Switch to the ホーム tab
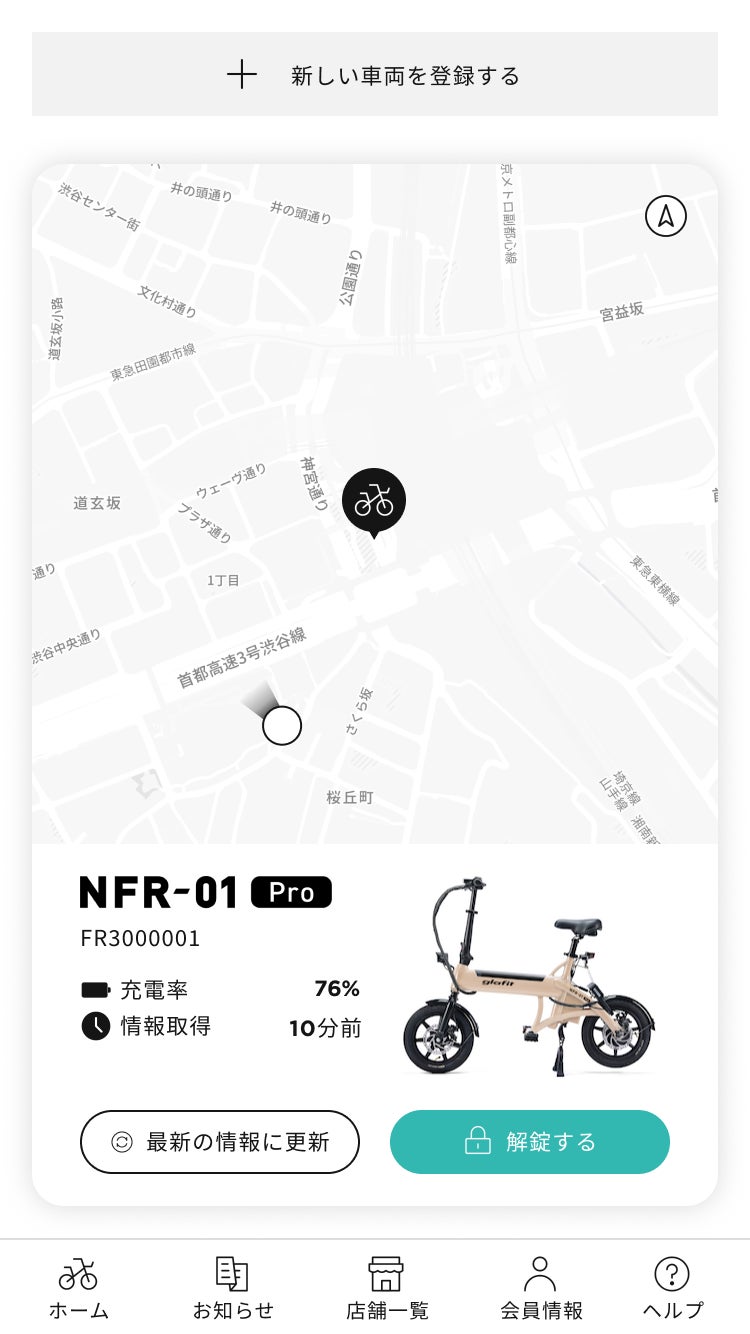The width and height of the screenshot is (750, 1334). 78,1288
